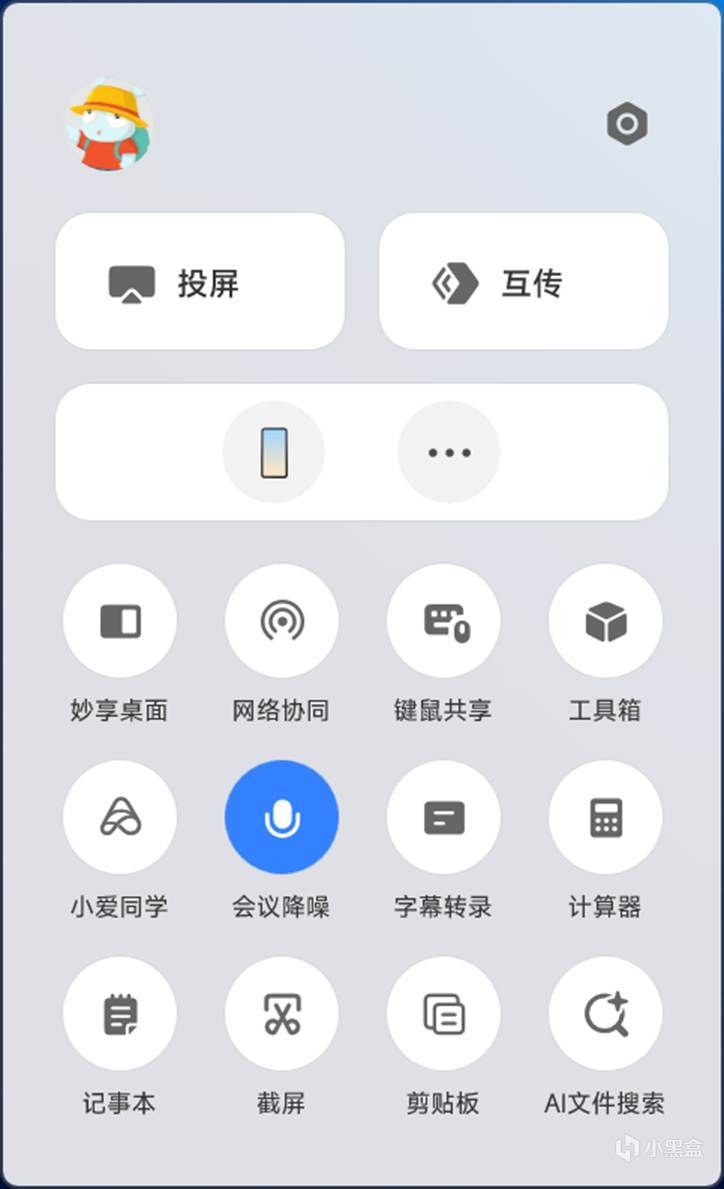Open the 剪贴板 clipboard

click(444, 1013)
